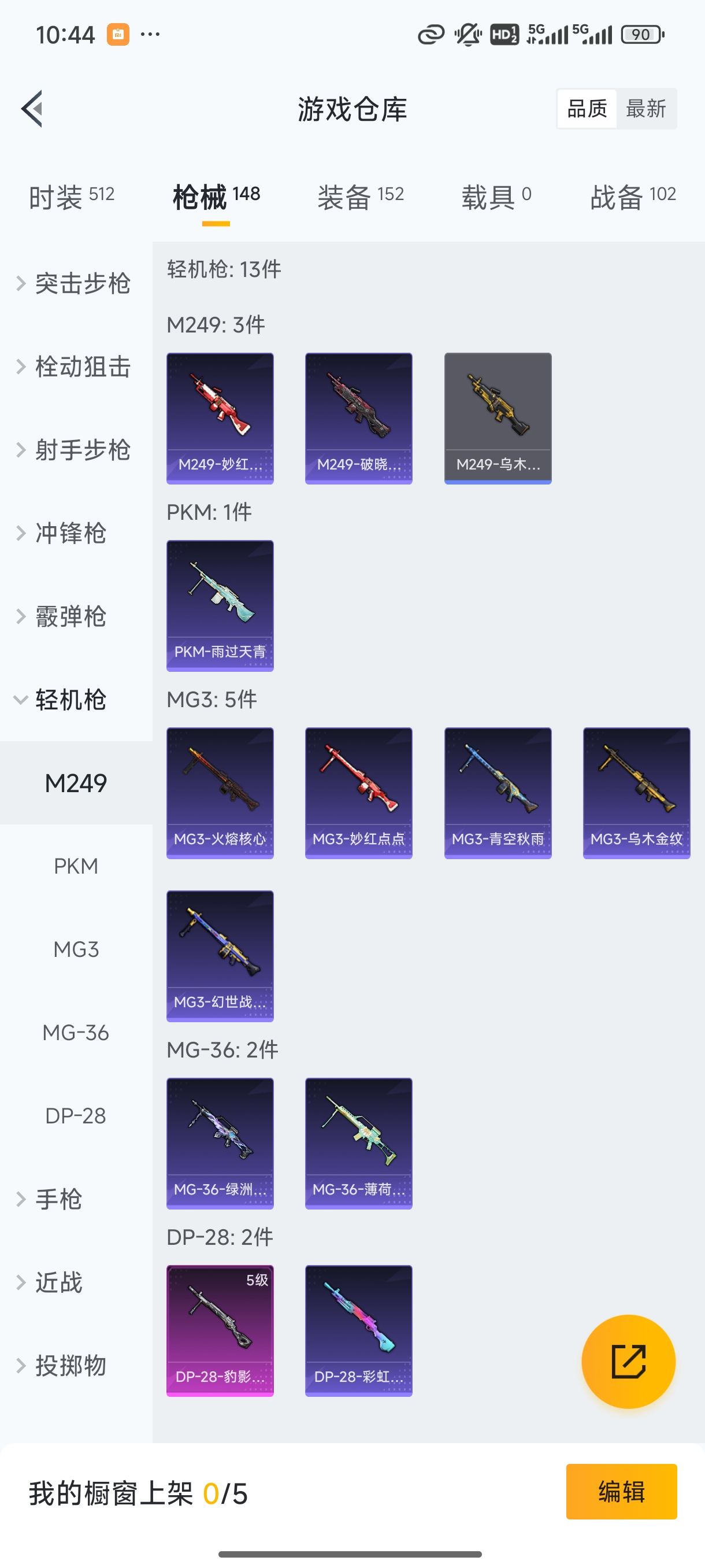The height and width of the screenshot is (1568, 705).
Task: Switch sorting to 最新
Action: (x=647, y=108)
